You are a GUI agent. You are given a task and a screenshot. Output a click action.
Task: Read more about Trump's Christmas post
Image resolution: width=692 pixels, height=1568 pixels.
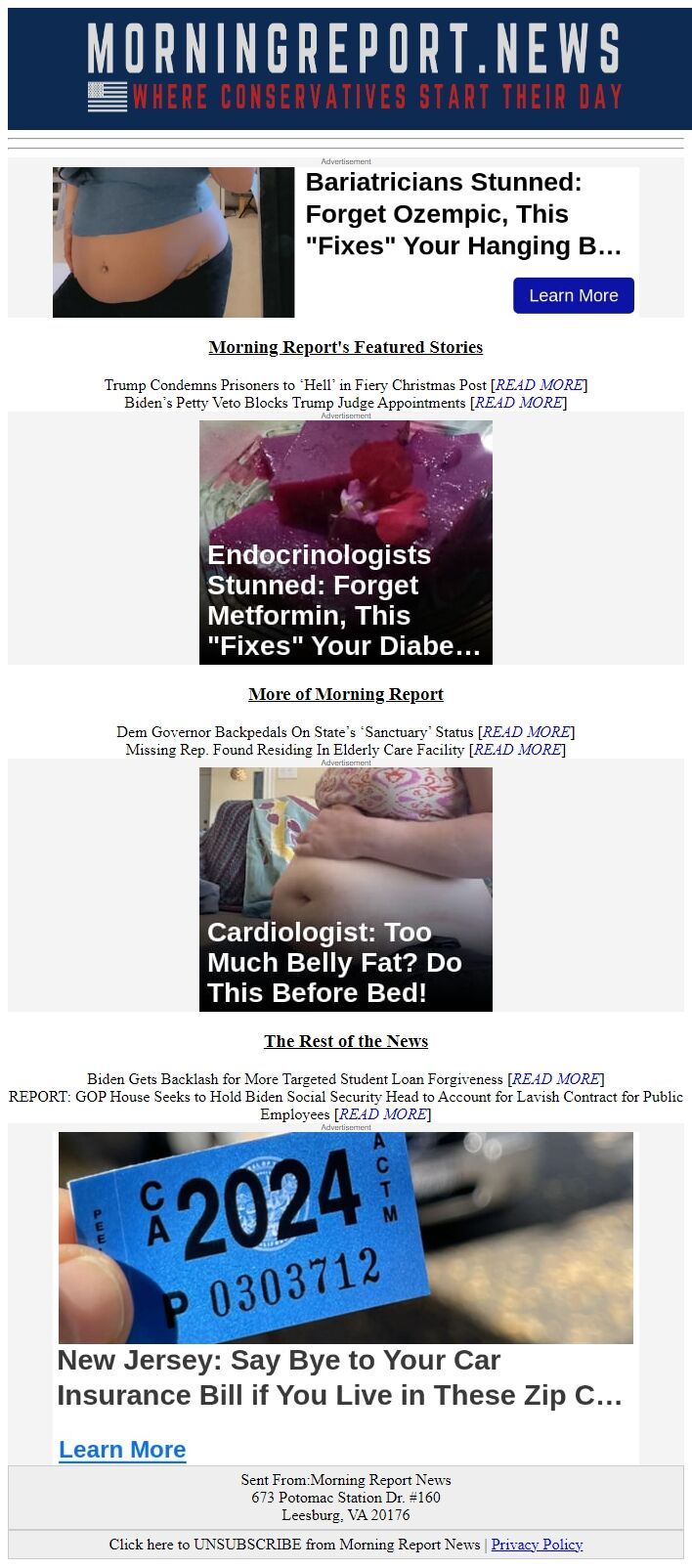tap(540, 385)
